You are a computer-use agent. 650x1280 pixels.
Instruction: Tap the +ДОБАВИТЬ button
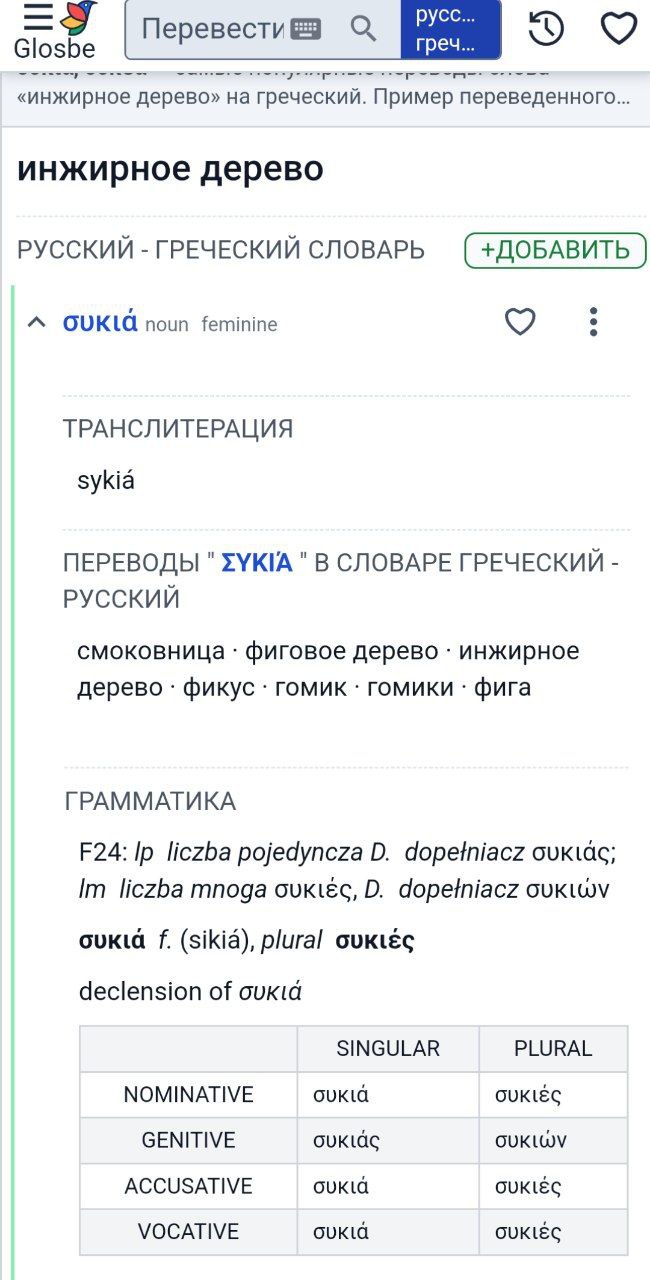[555, 250]
